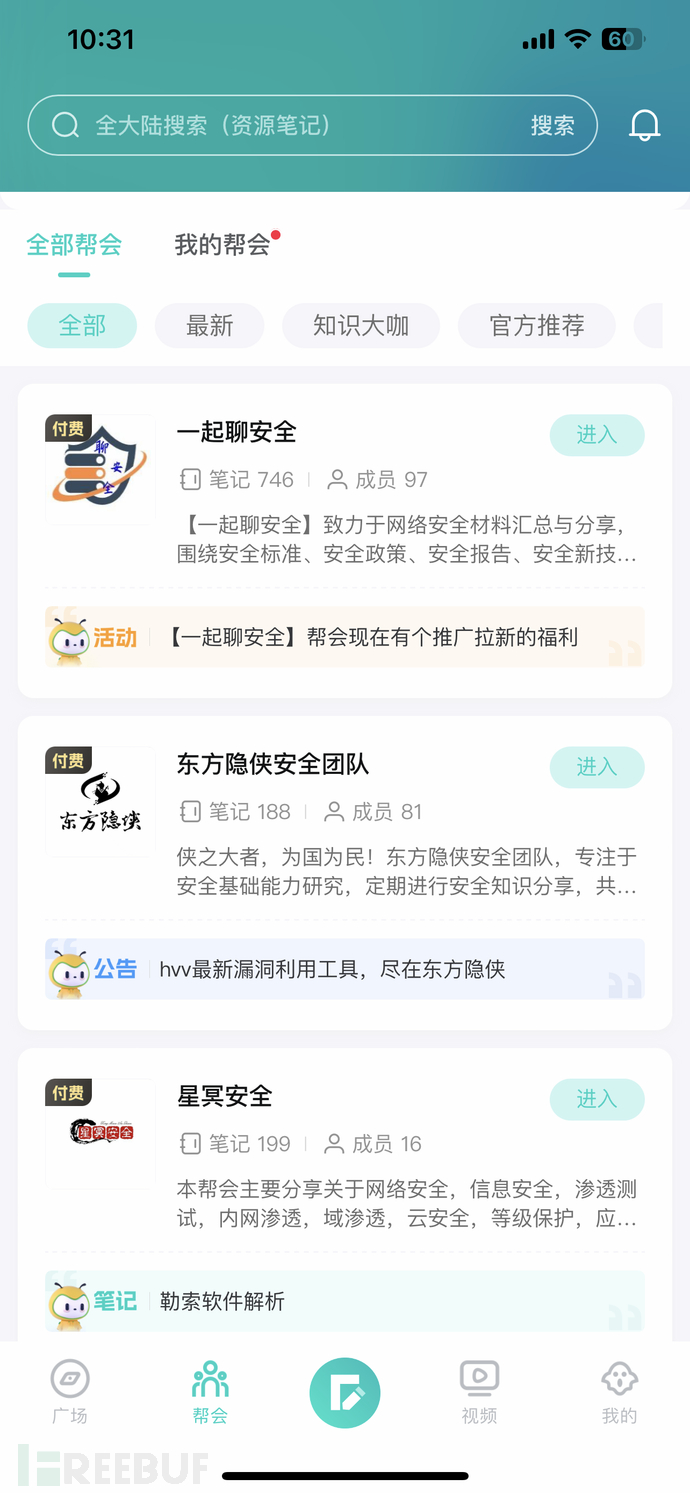Image resolution: width=690 pixels, height=1493 pixels.
Task: Tap the 搜索 button in search bar
Action: [x=552, y=125]
